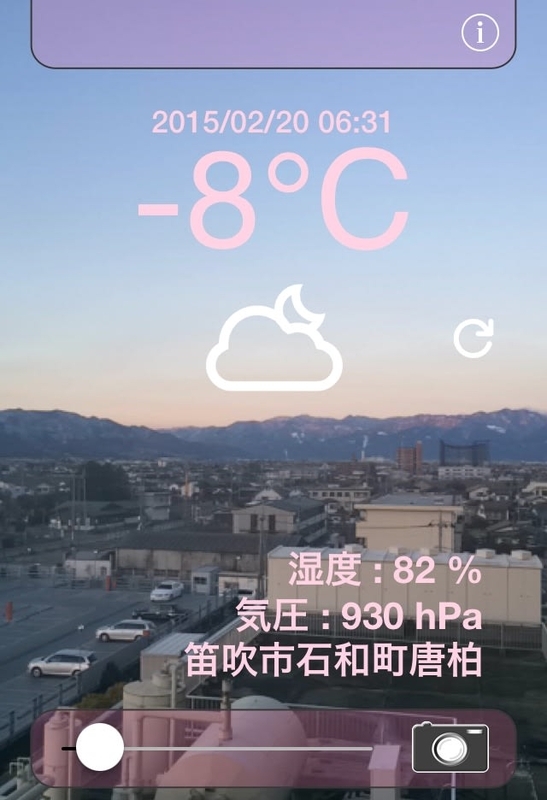Viewport: 547px width, 800px height.
Task: Open the info button
Action: (x=480, y=33)
